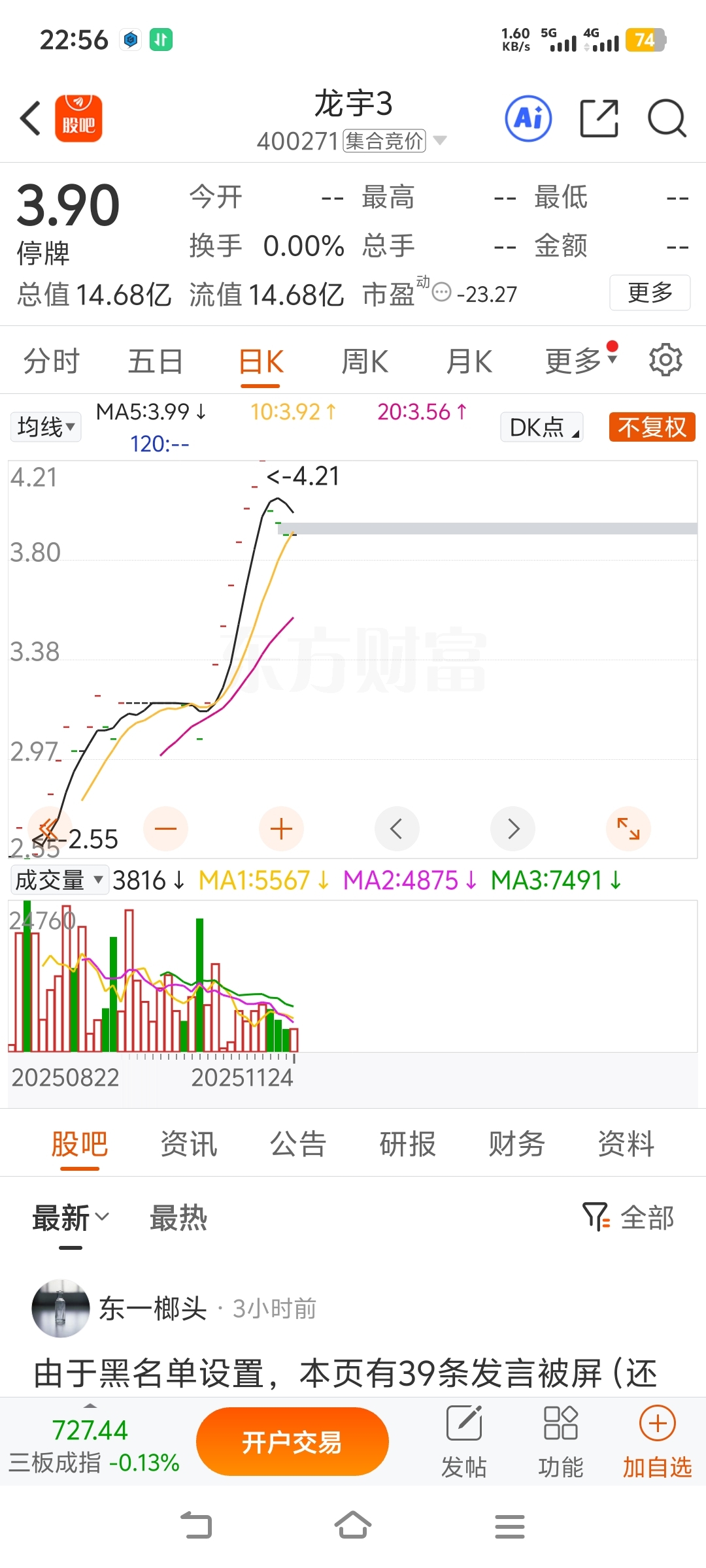Zoom in the K-line chart with plus
This screenshot has height=1568, width=706.
[x=281, y=829]
